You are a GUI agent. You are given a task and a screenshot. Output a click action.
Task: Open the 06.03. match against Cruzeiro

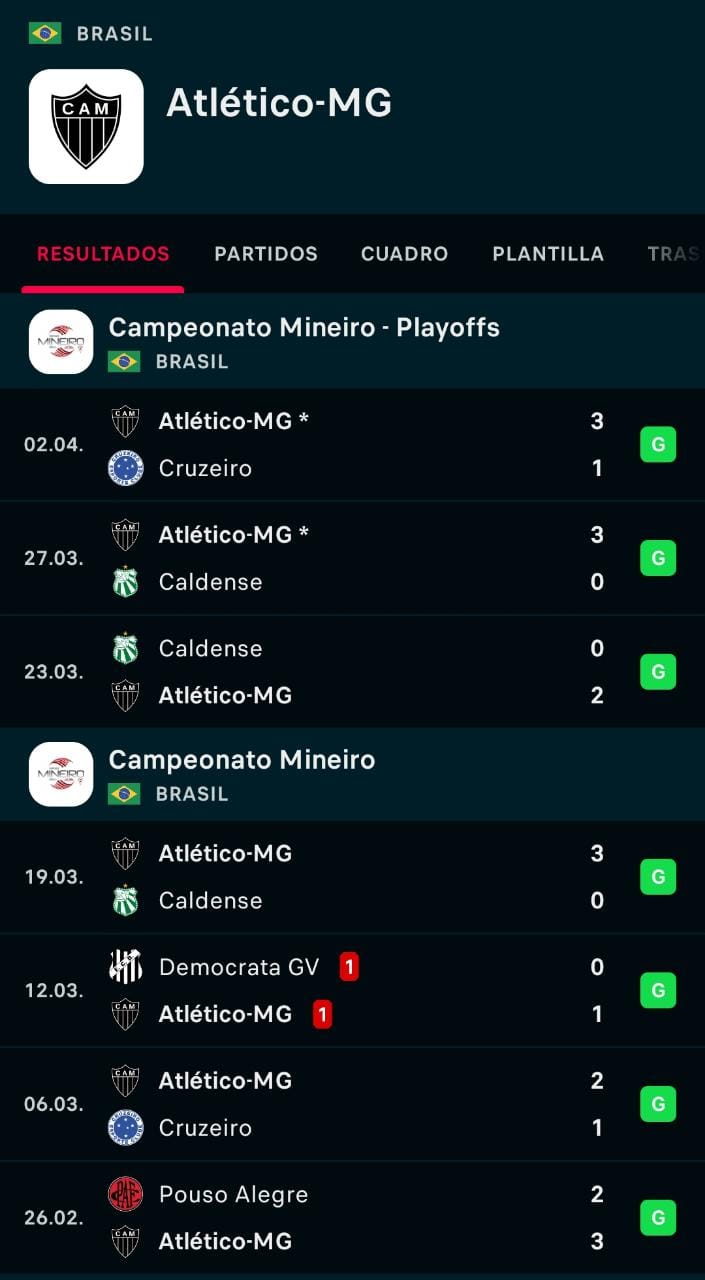pyautogui.click(x=352, y=1104)
